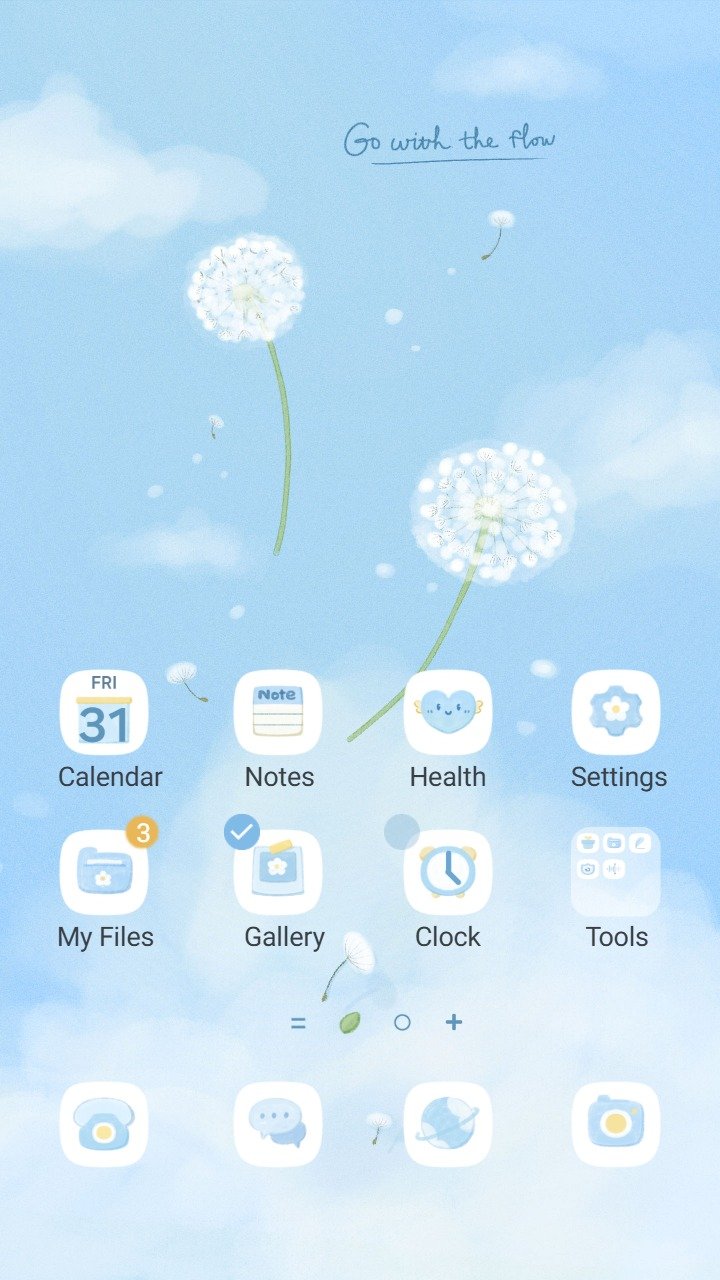Expand the Tools folder
The height and width of the screenshot is (1280, 720).
click(x=616, y=872)
